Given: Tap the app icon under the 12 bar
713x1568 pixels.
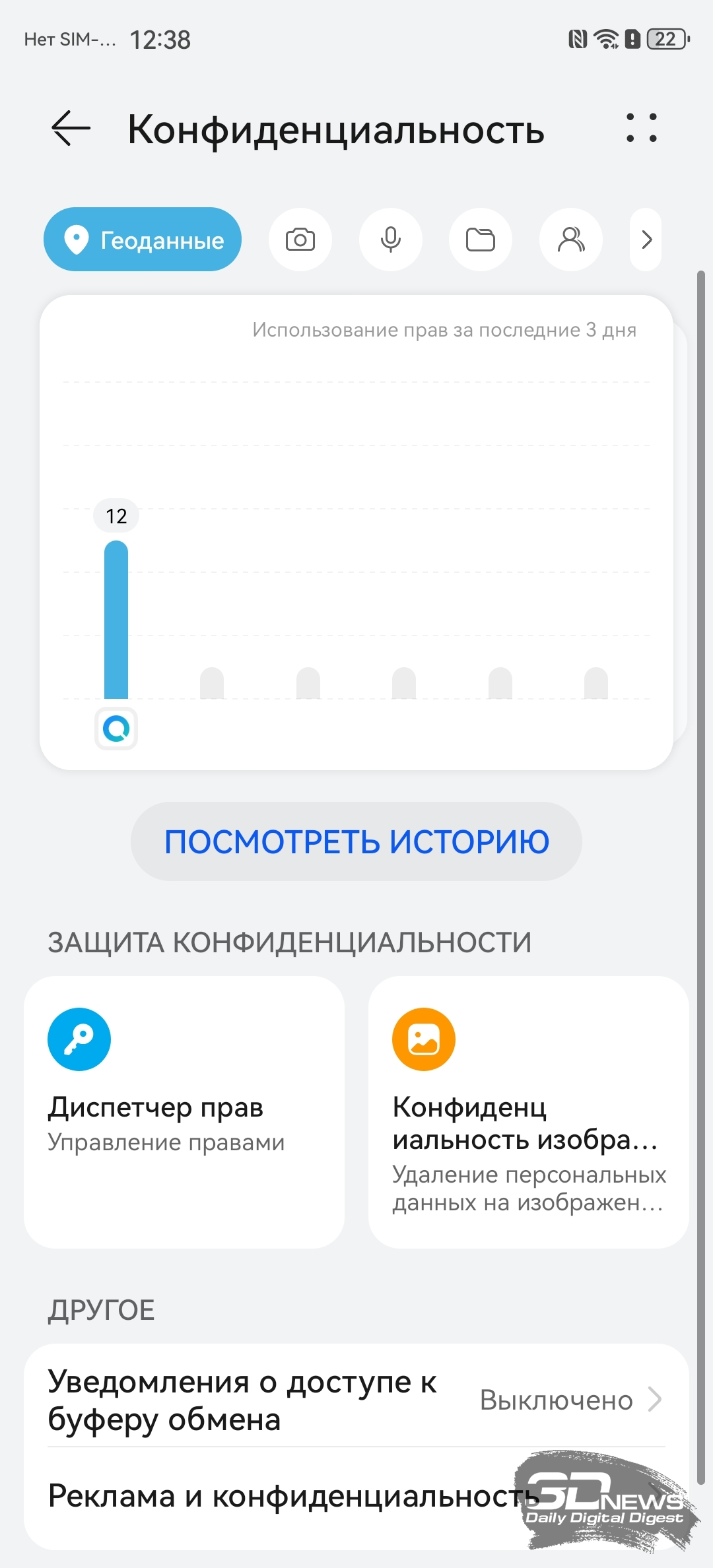Looking at the screenshot, I should [116, 729].
